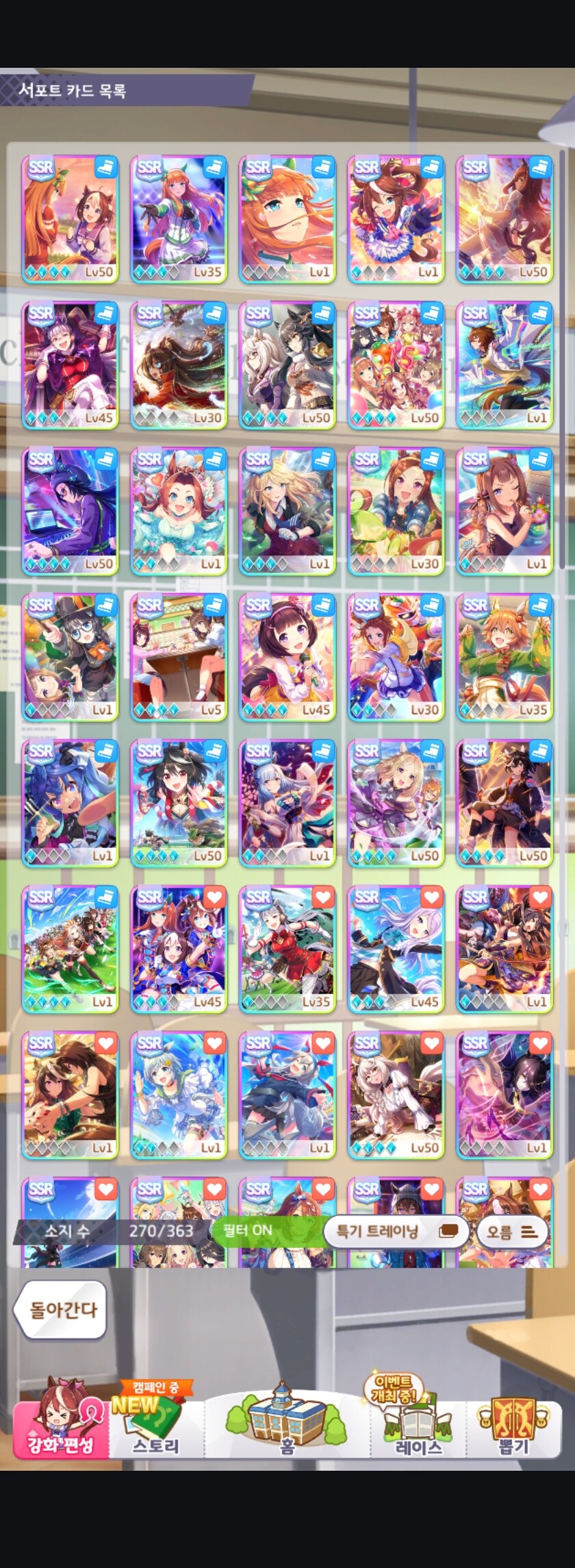Select the Lv35 green-jacket orange-hair SSR card
Screen dimensions: 575x1568
[179, 219]
